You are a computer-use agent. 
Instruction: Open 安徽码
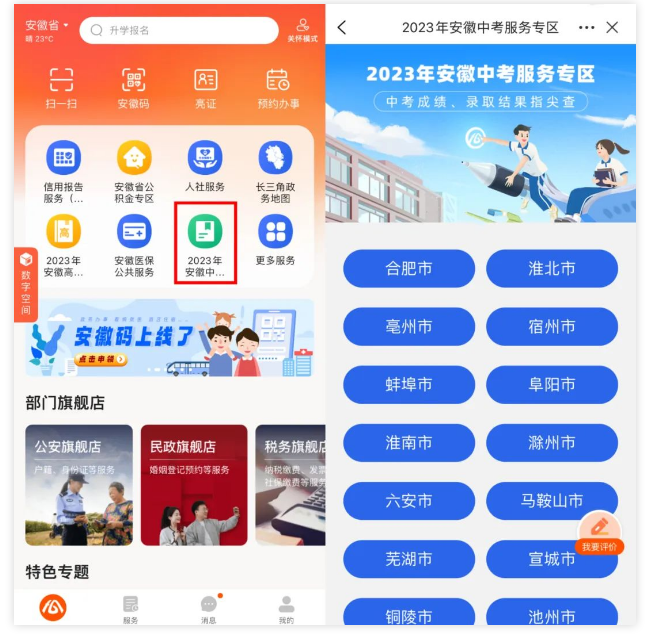[133, 87]
